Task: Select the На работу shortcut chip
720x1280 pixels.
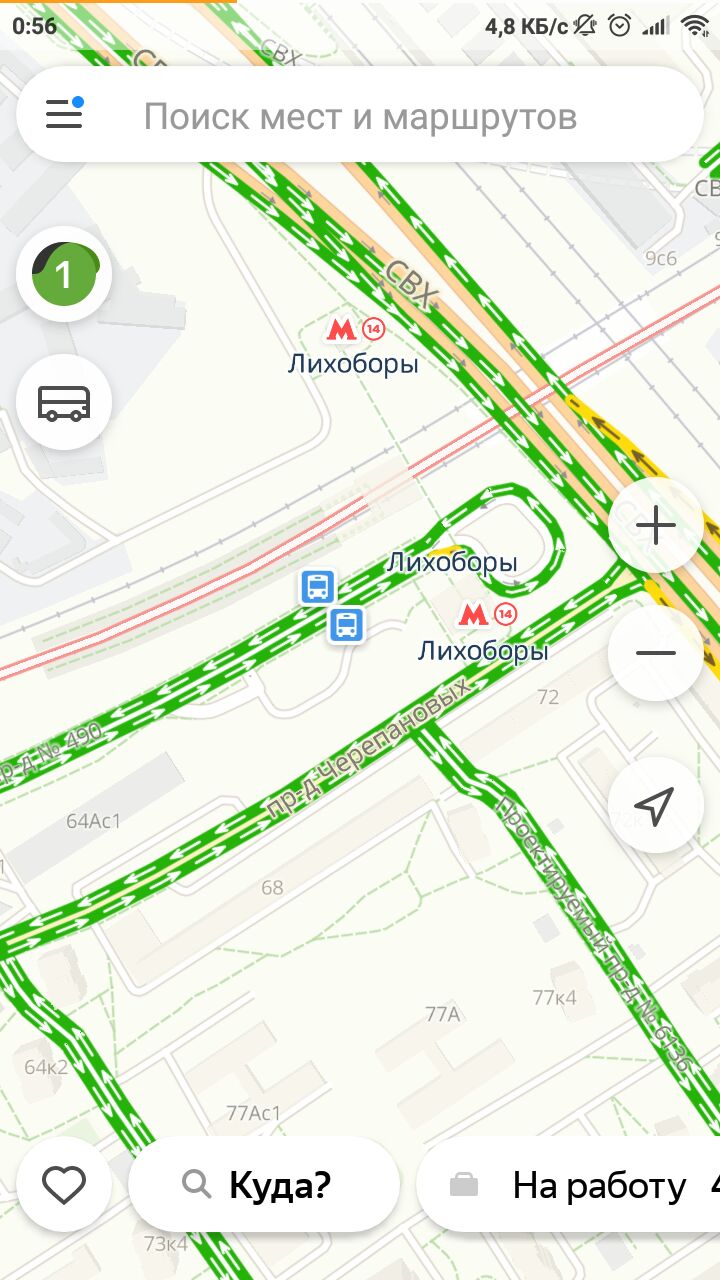Action: tap(568, 1185)
